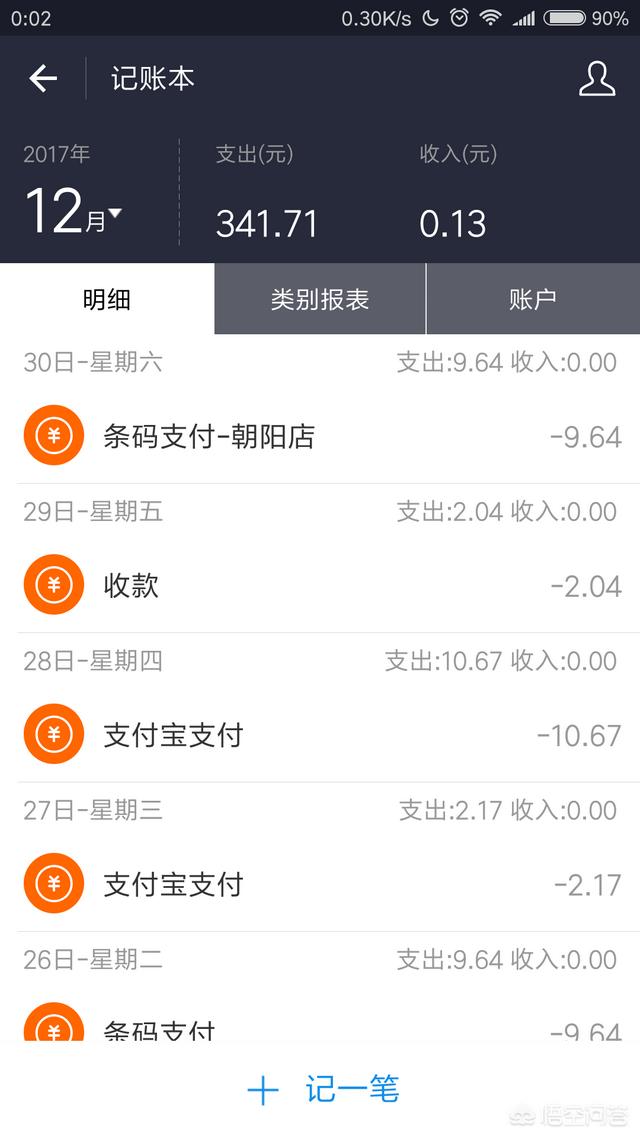Screen dimensions: 640x1138
Task: View the 支付宝支付 record of -2.17
Action: click(x=320, y=884)
